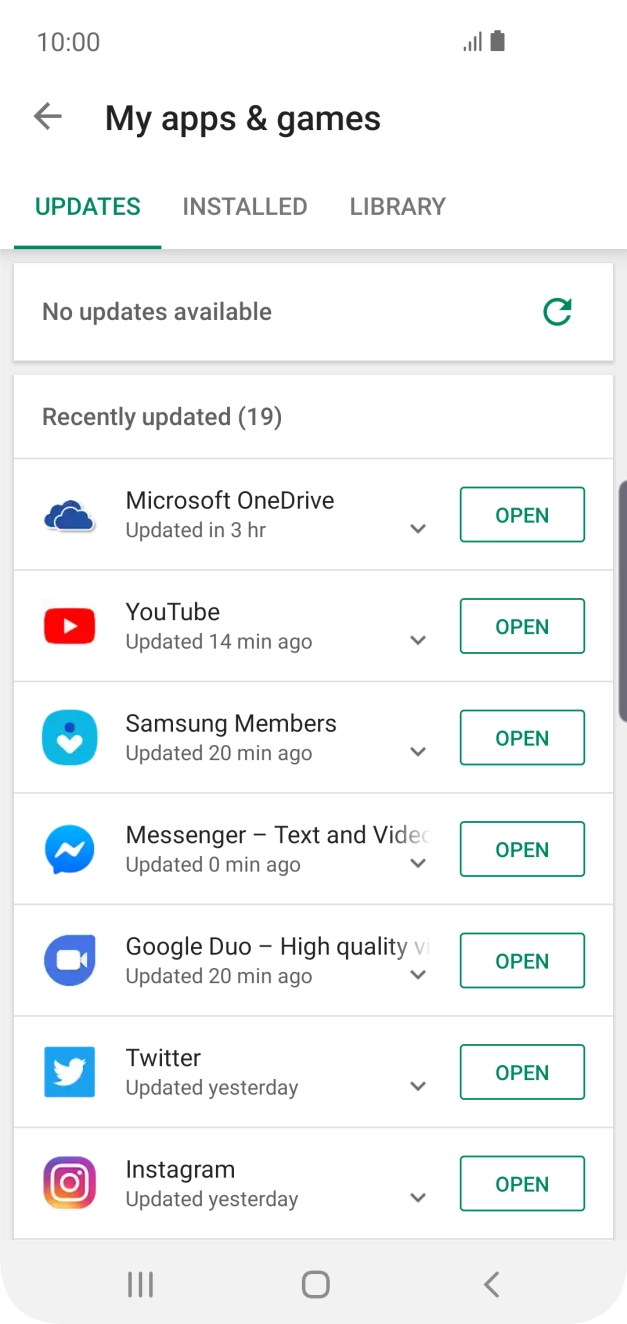Image resolution: width=627 pixels, height=1324 pixels.
Task: Expand the Messenger update details chevron
Action: [x=419, y=863]
